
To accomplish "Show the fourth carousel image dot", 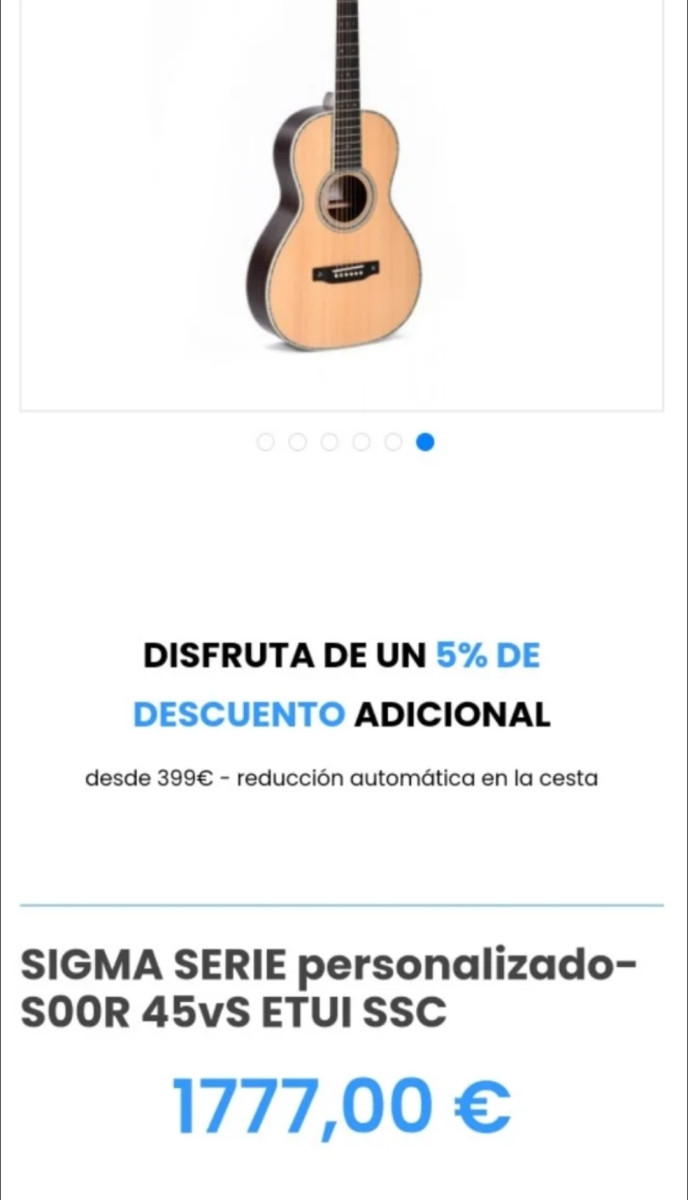I will point(361,442).
